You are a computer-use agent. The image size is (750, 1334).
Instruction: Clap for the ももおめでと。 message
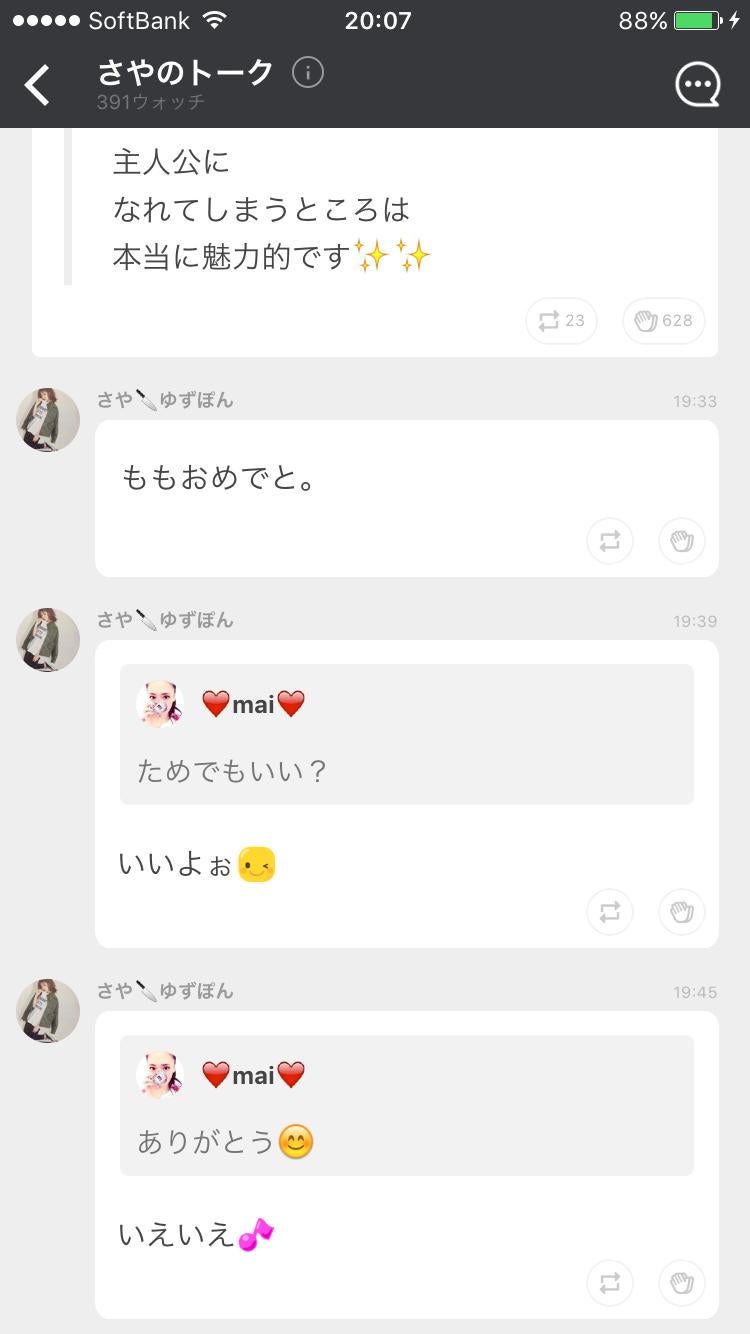tap(681, 540)
